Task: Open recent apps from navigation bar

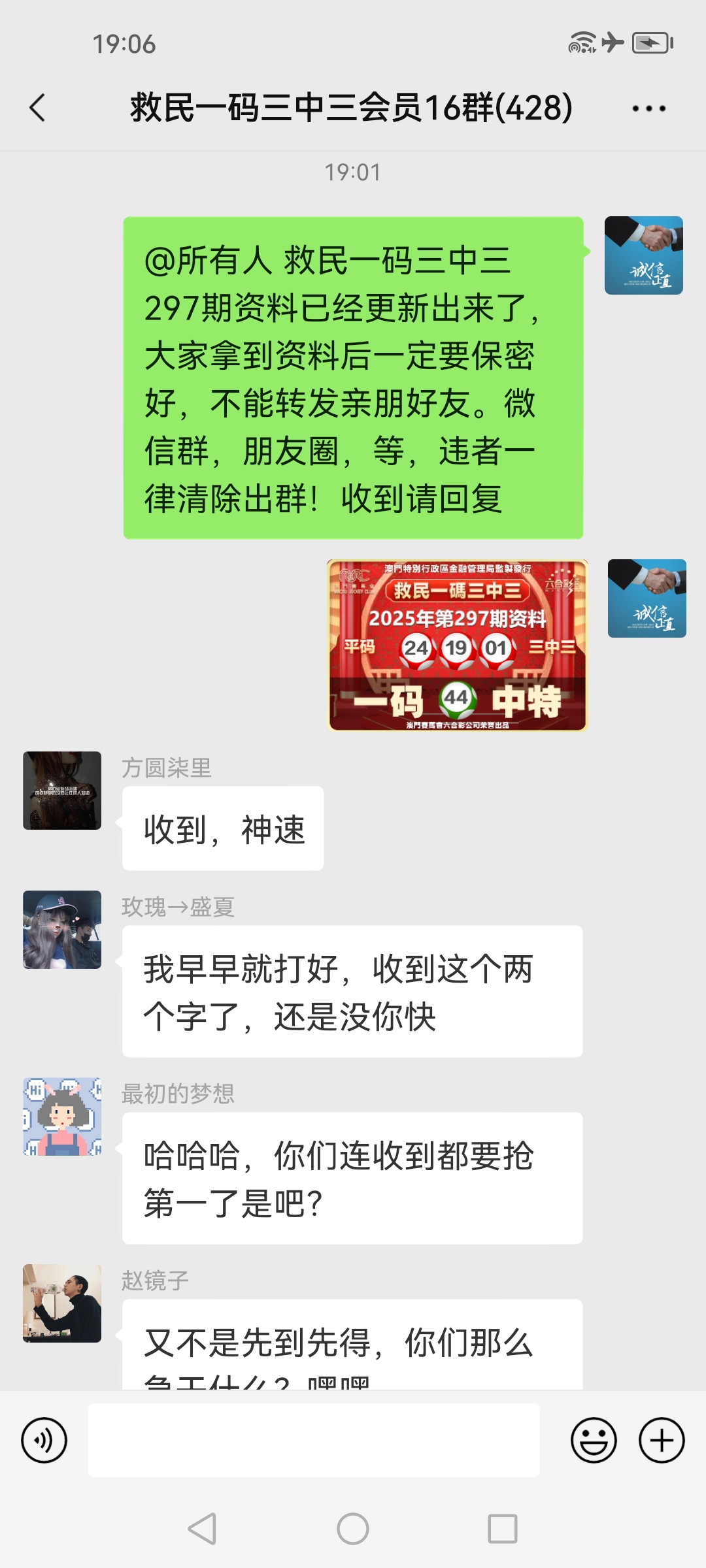Action: 503,1529
